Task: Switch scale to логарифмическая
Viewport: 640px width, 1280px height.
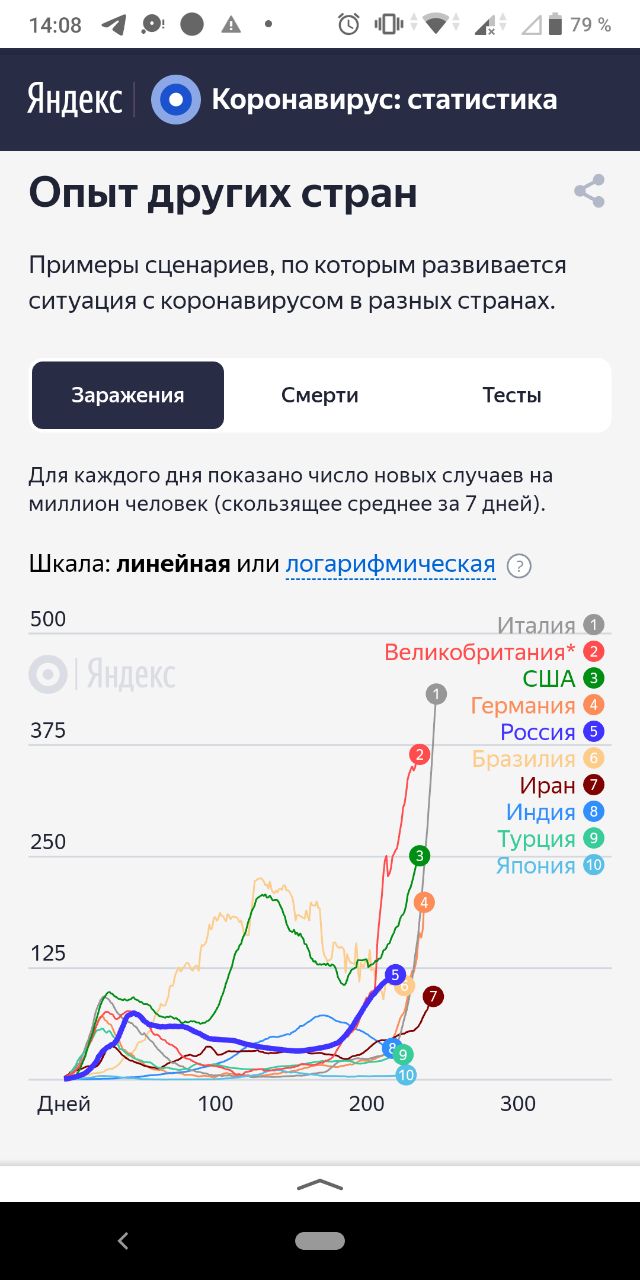Action: [x=390, y=565]
